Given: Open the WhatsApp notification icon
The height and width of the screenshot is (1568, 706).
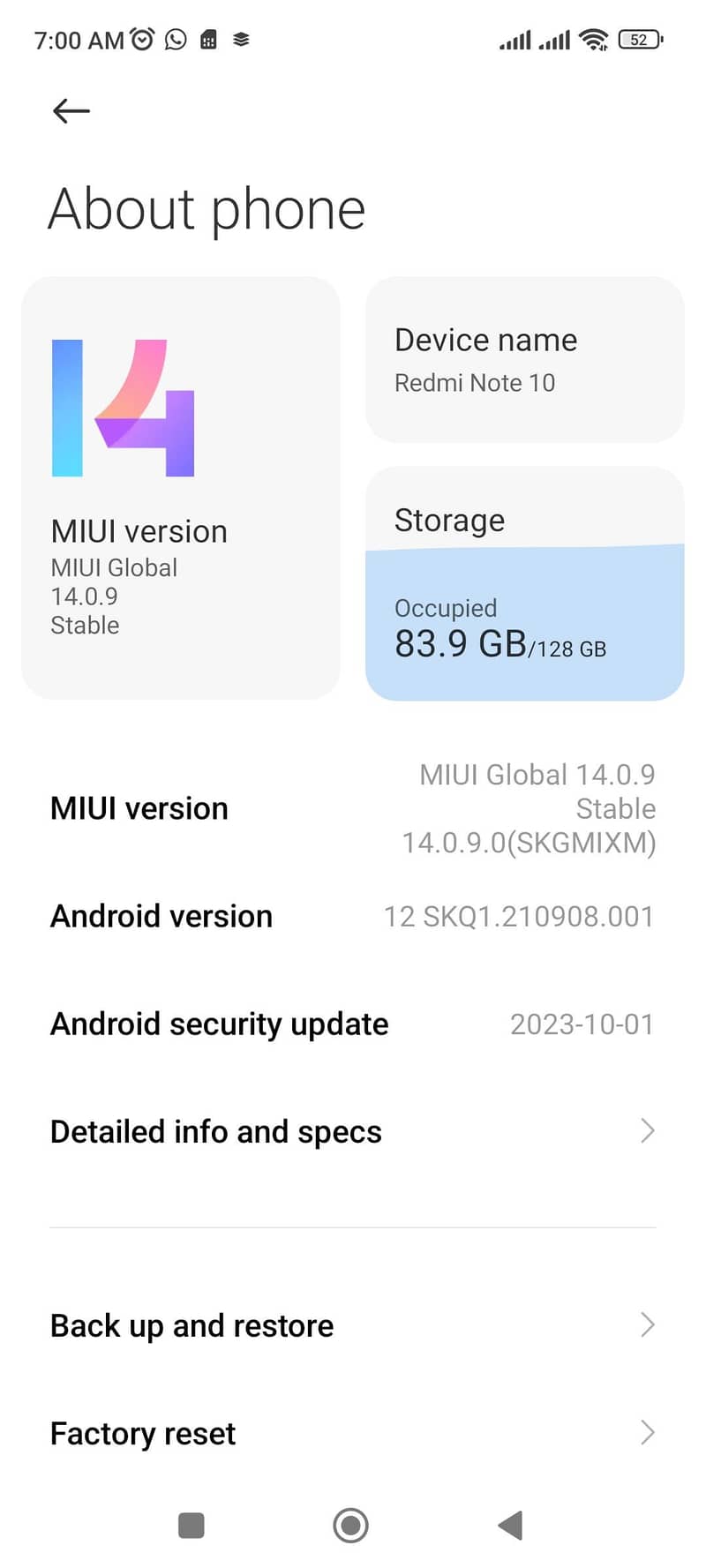Looking at the screenshot, I should coord(175,40).
